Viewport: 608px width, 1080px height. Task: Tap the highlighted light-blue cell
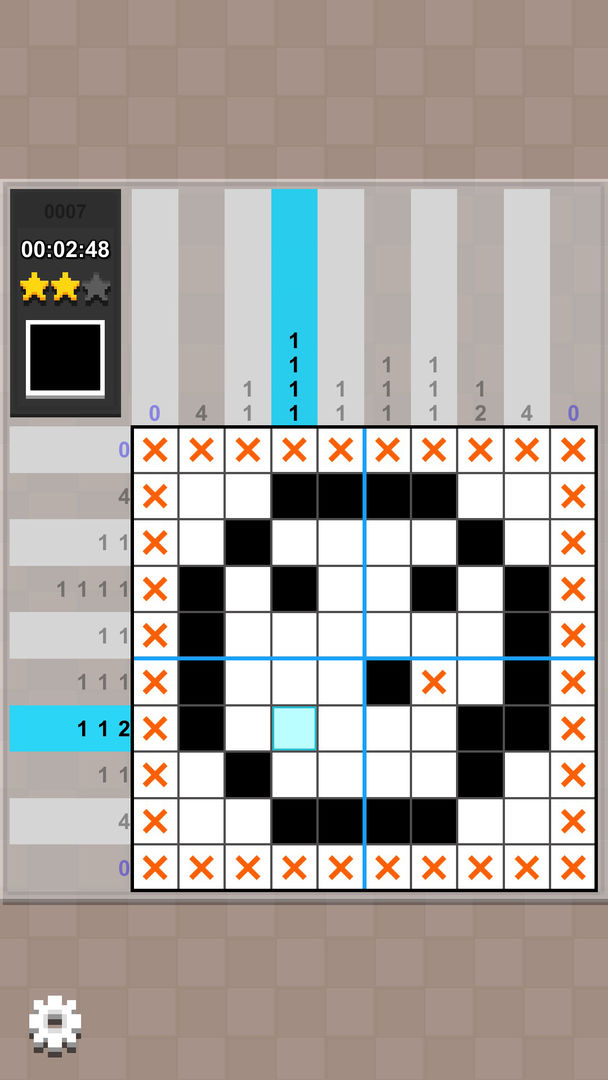tap(294, 728)
